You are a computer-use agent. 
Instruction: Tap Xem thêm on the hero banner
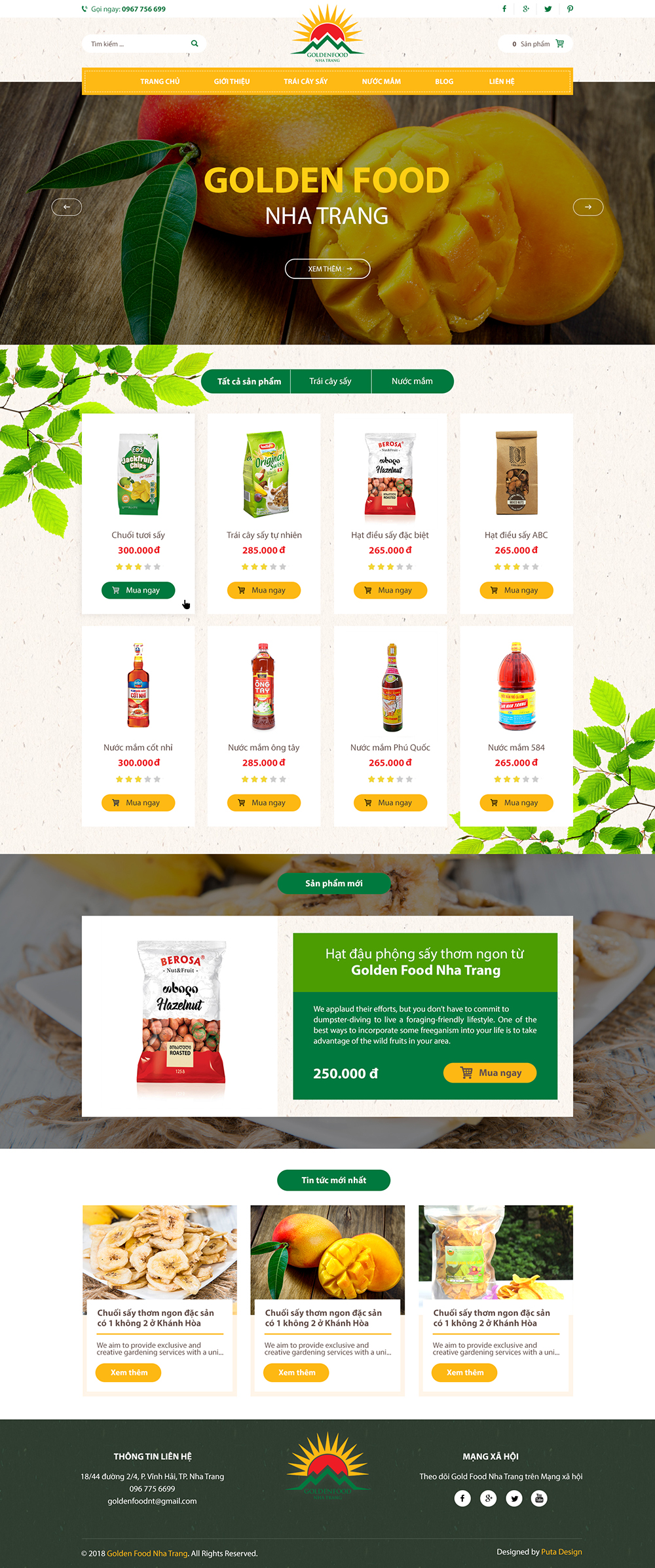pyautogui.click(x=327, y=269)
